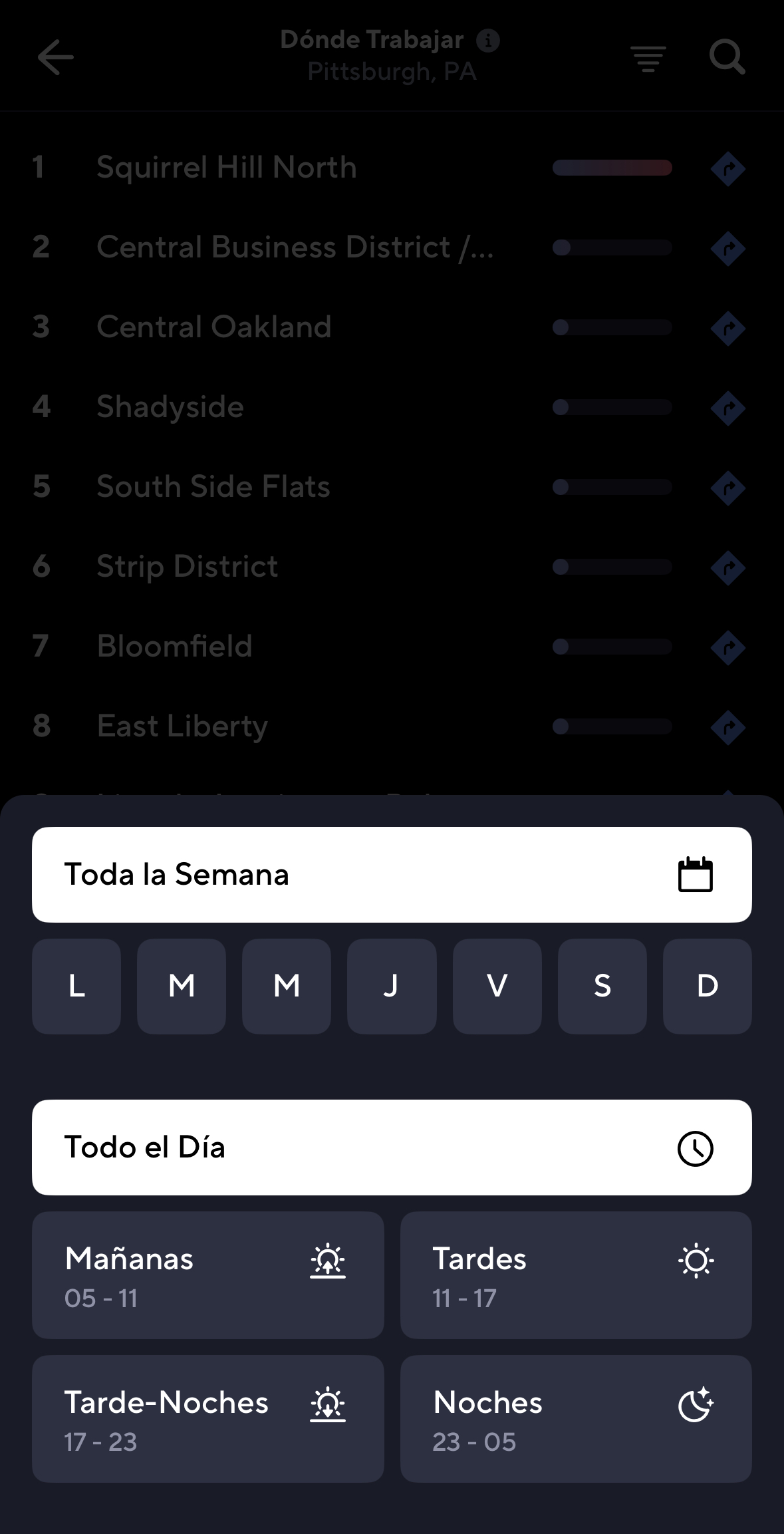Open the search magnifier icon
Viewport: 784px width, 1534px height.
[x=727, y=57]
